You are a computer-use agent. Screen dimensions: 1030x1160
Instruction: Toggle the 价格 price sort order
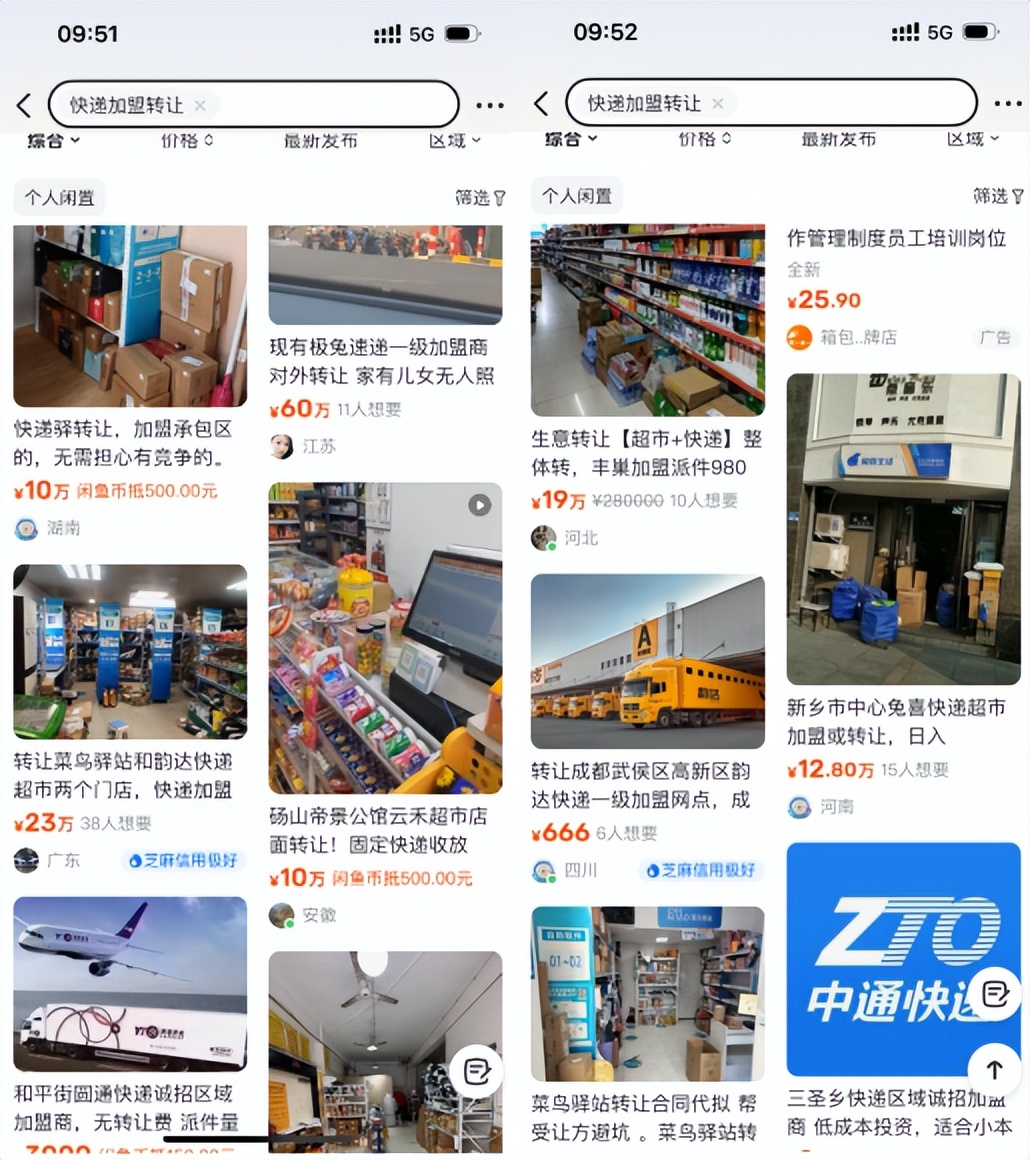point(186,141)
